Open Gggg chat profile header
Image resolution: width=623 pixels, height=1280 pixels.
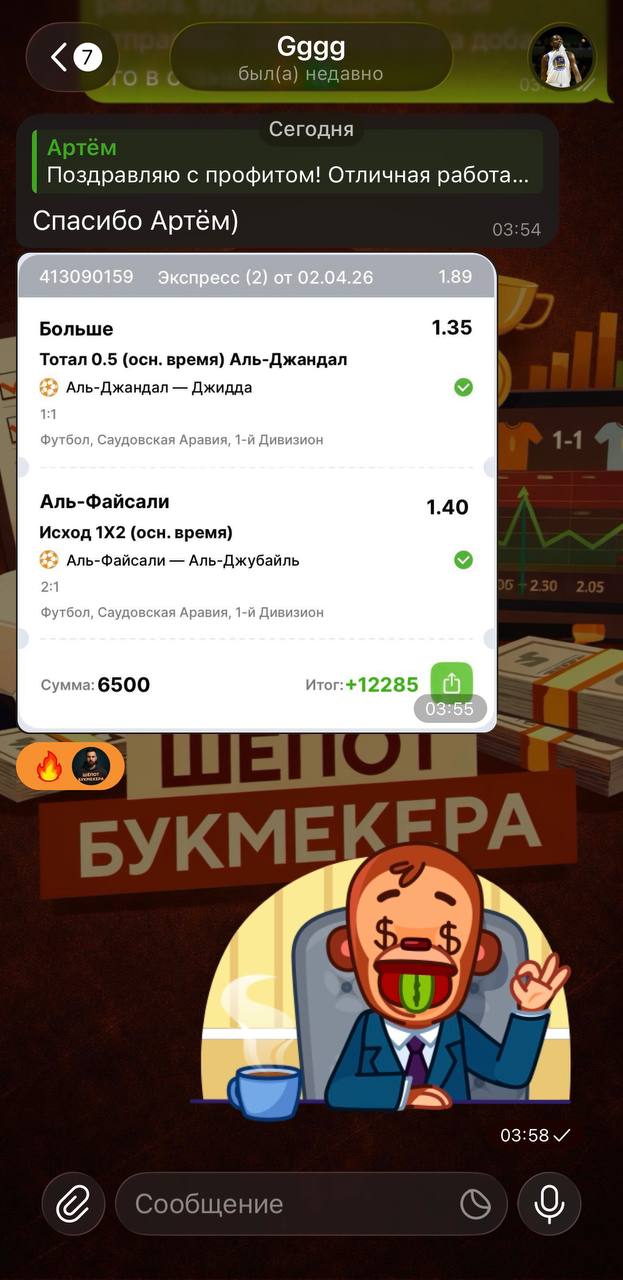(x=311, y=58)
